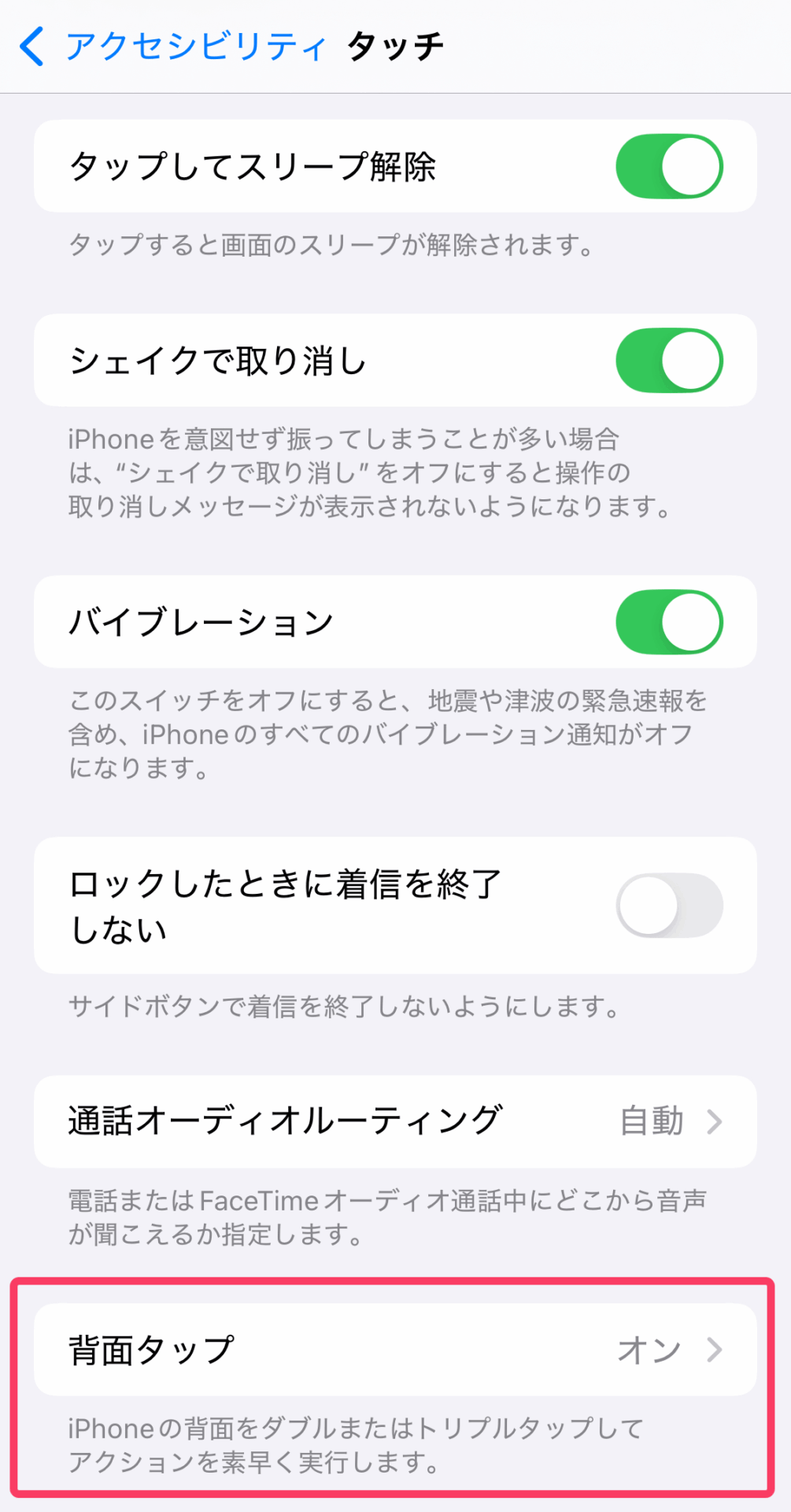Go back to アクセシビリティ settings
Screen dimensions: 791x1512
(x=172, y=46)
